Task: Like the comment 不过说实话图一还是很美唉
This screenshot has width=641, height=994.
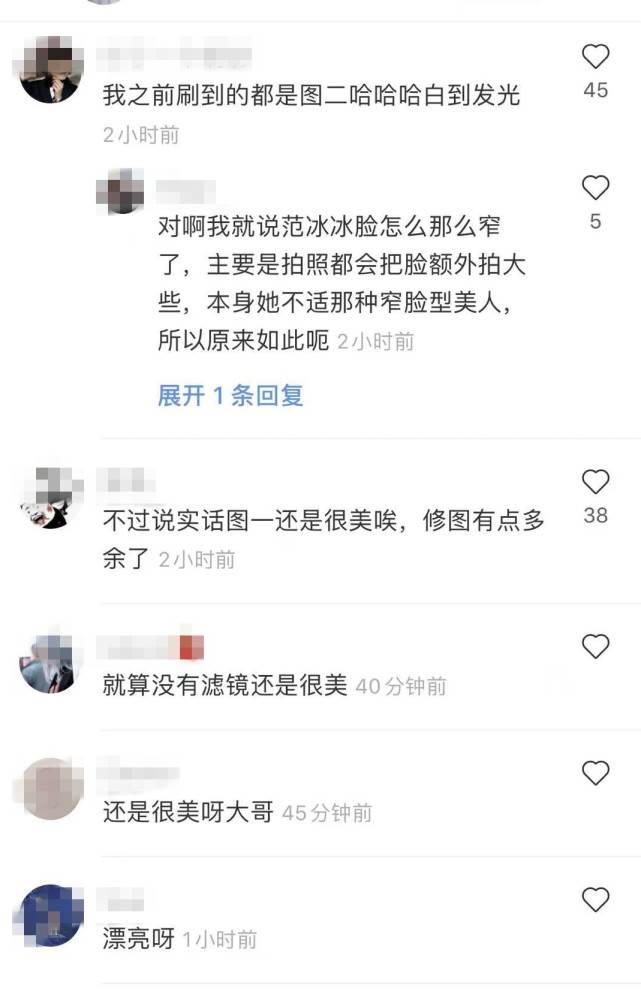Action: tap(595, 482)
